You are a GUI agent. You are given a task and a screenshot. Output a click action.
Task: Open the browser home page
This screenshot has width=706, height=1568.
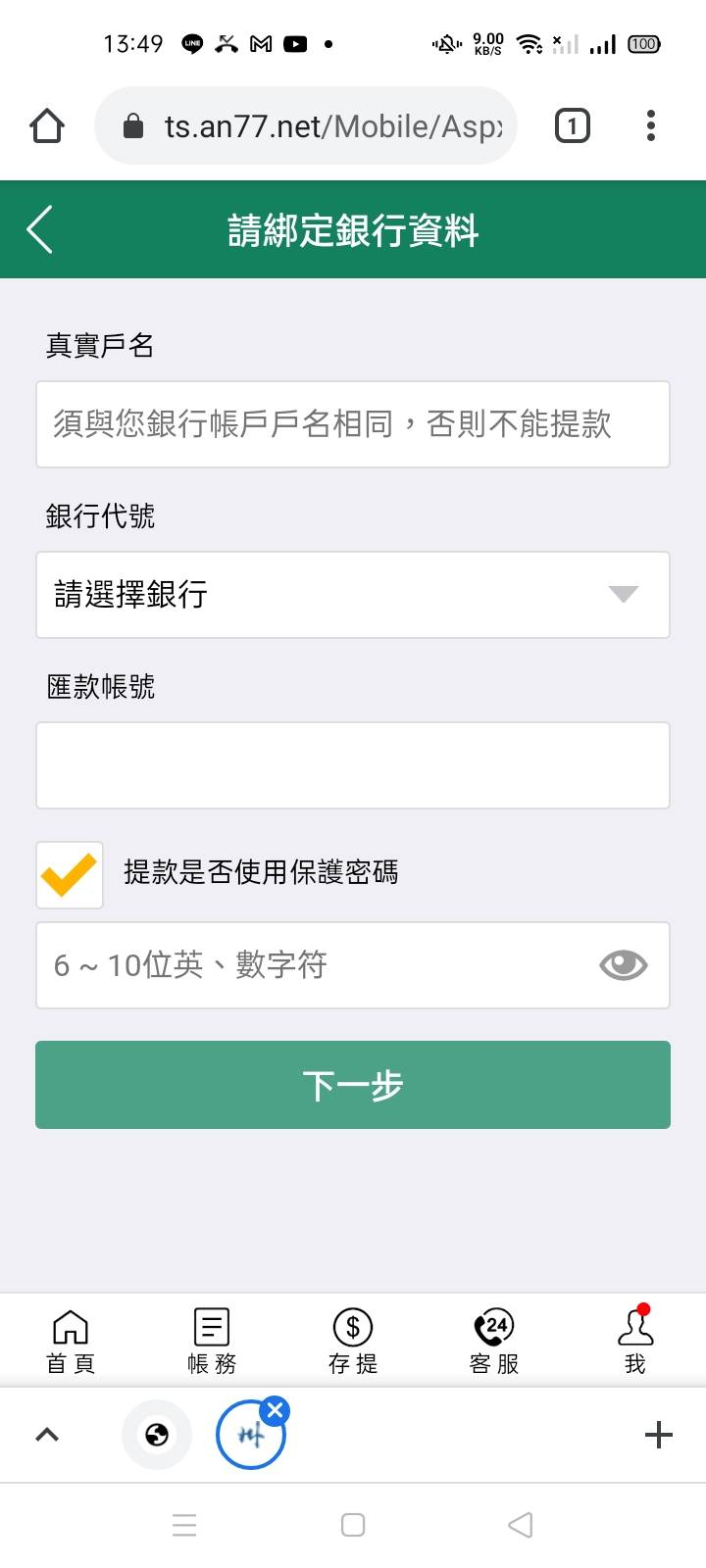[x=47, y=125]
